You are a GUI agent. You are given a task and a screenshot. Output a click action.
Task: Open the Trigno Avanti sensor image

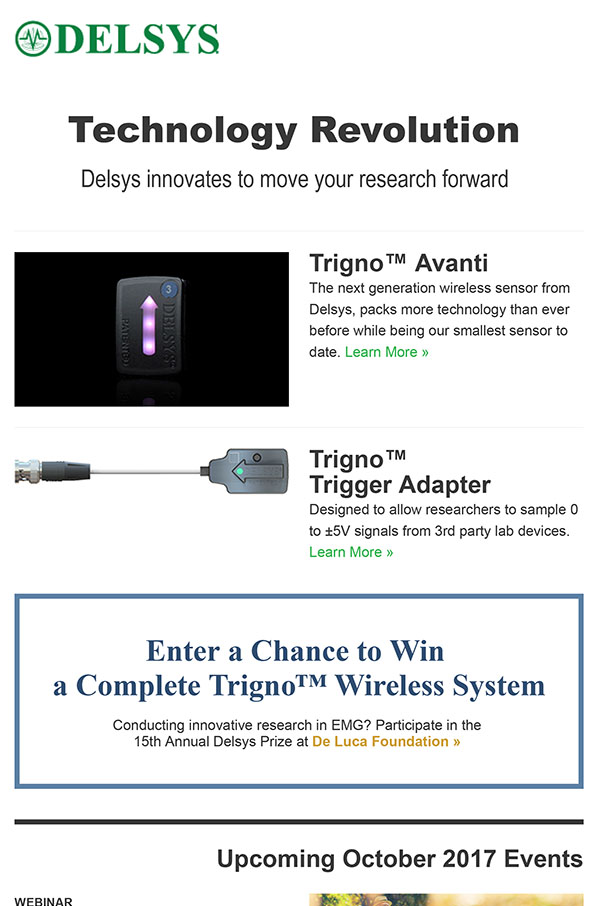152,329
